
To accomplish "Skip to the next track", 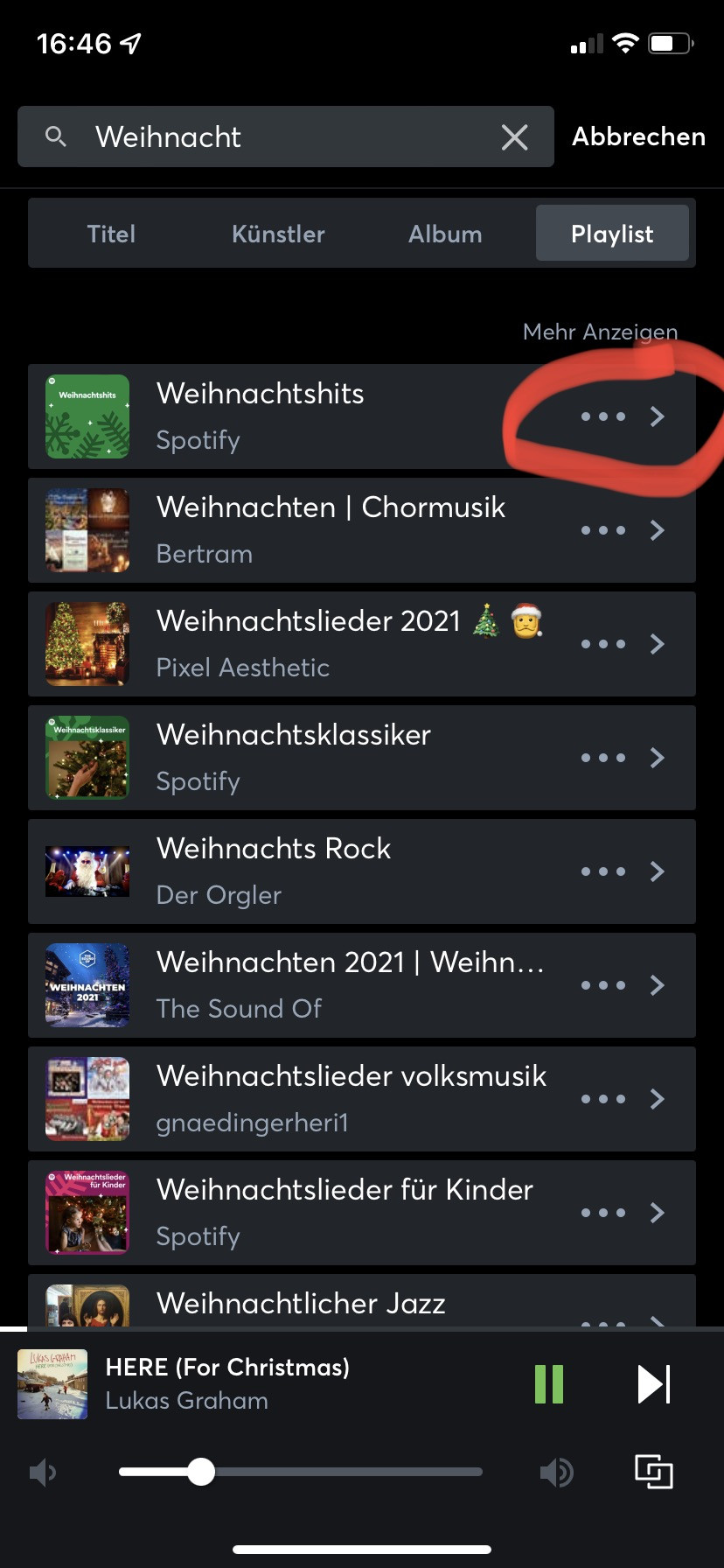I will 654,1384.
